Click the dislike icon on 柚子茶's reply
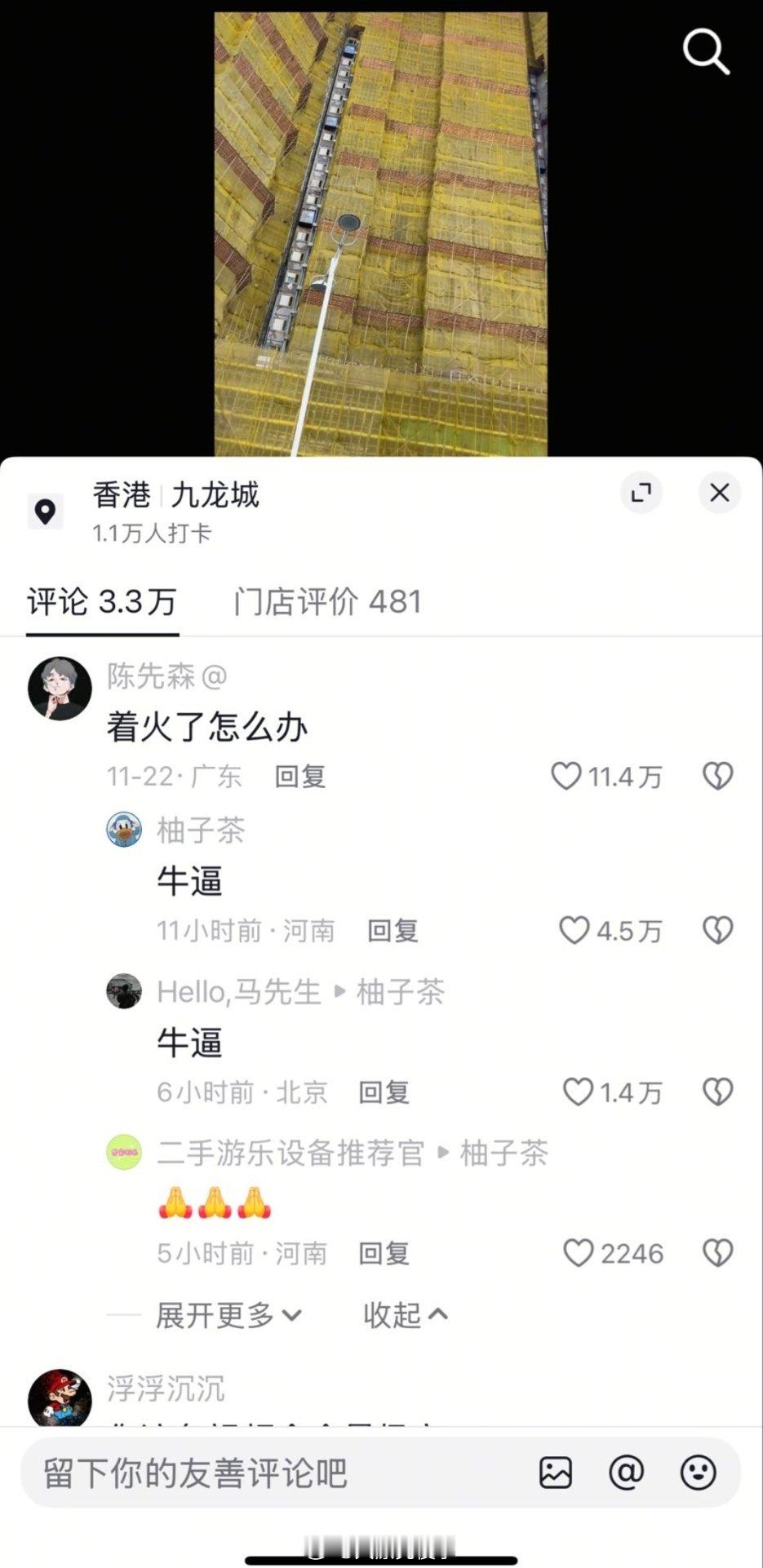763x1568 pixels. pos(719,929)
